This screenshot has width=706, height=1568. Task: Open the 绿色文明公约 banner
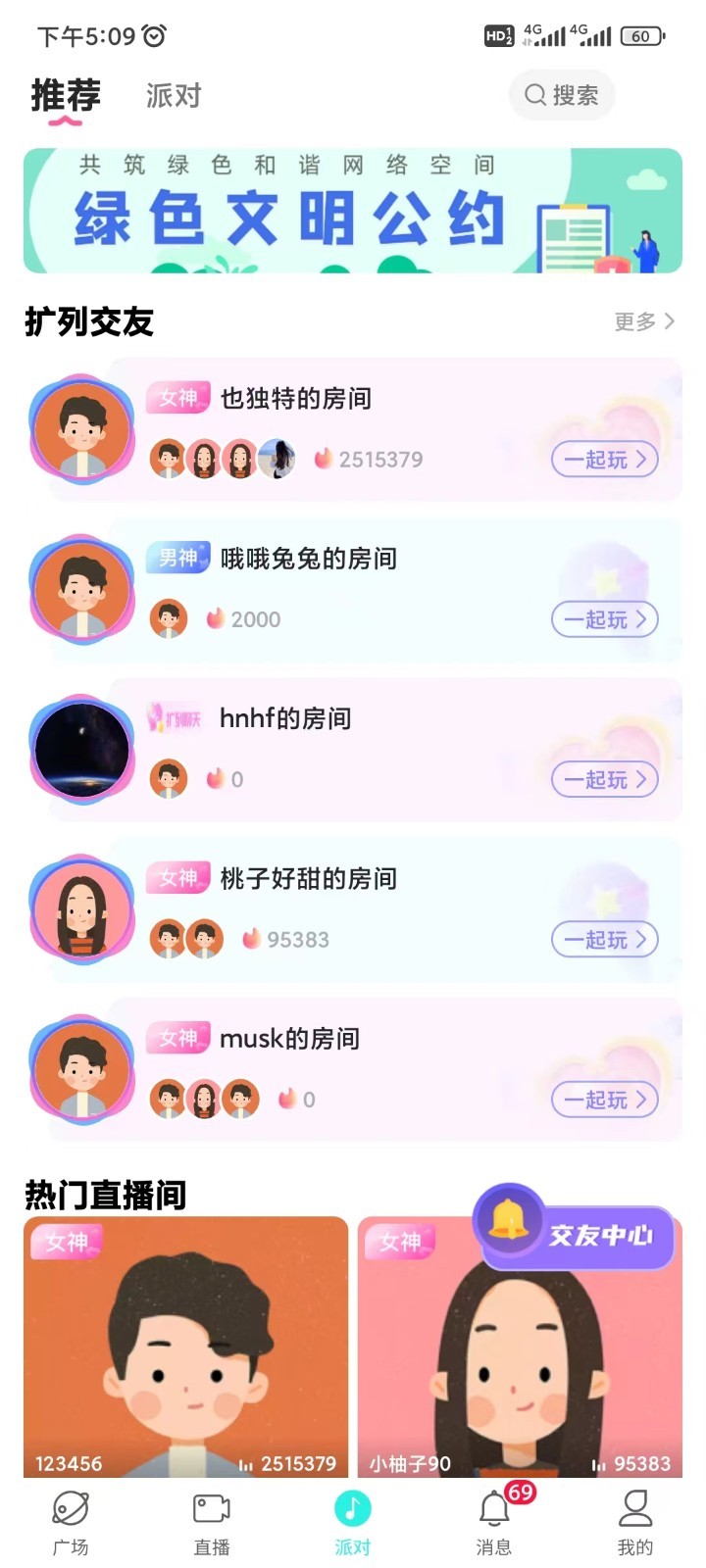pos(353,210)
